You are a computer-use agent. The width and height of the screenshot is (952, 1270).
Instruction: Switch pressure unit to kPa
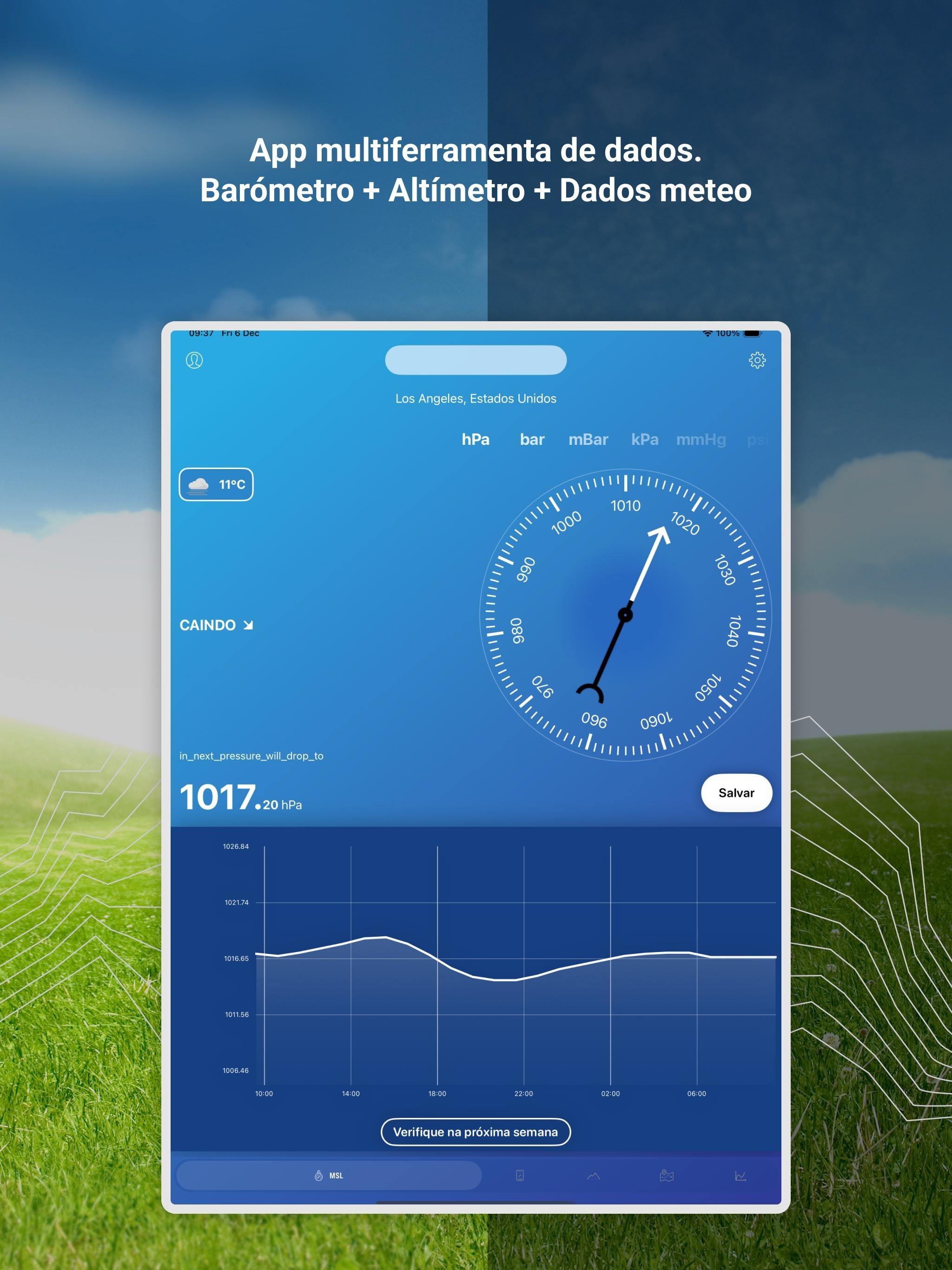pos(644,440)
